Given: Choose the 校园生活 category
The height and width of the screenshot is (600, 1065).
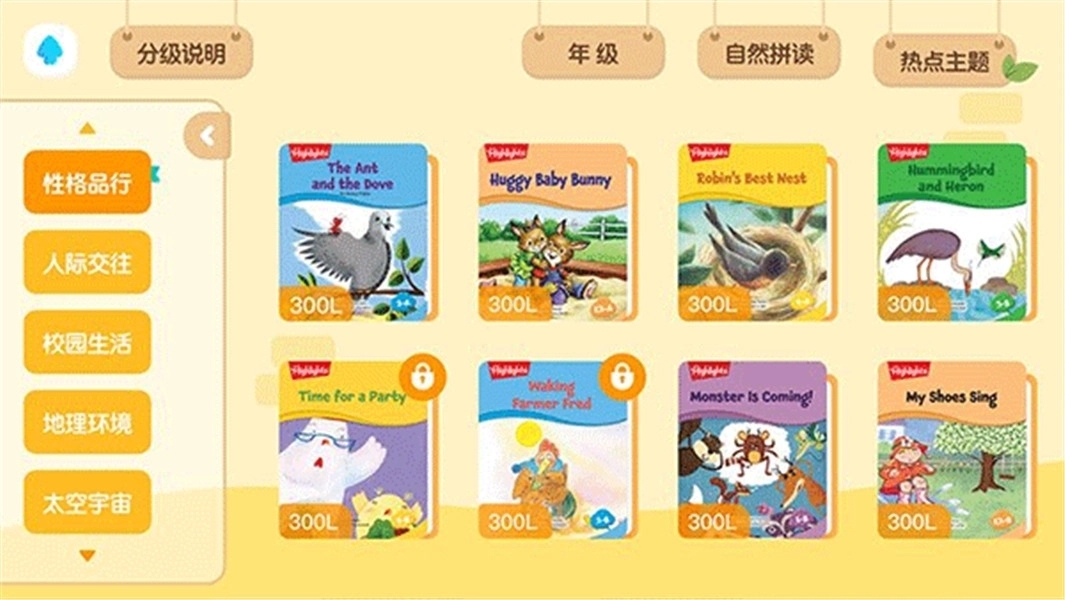Looking at the screenshot, I should (x=88, y=343).
